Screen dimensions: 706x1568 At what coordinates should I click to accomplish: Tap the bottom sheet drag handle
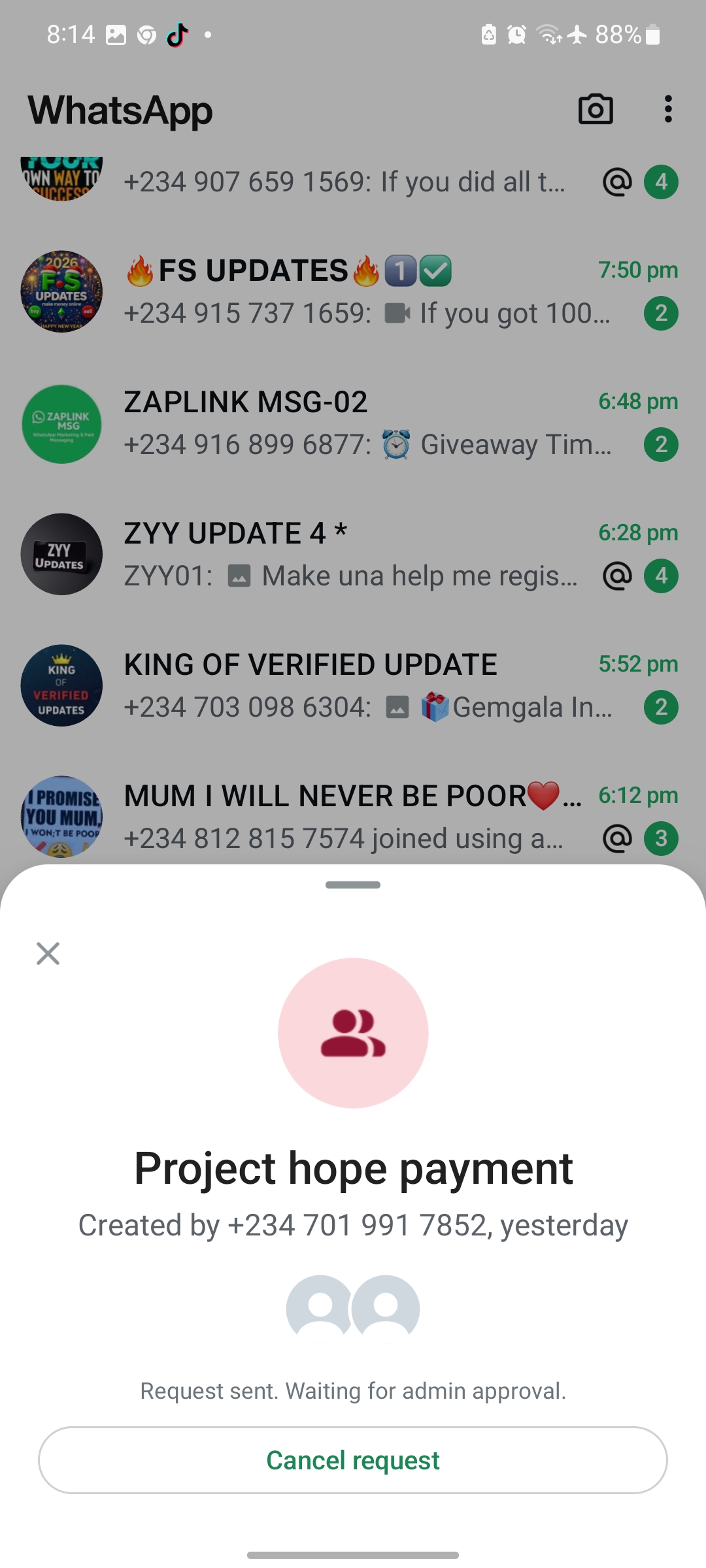point(353,885)
